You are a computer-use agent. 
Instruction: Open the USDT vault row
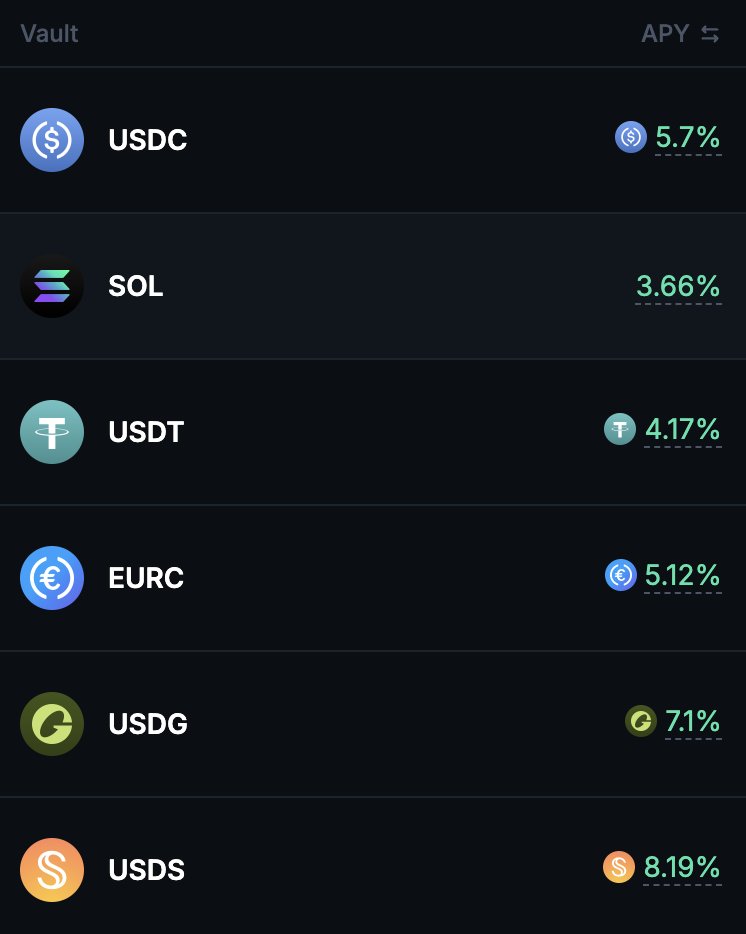(146, 432)
